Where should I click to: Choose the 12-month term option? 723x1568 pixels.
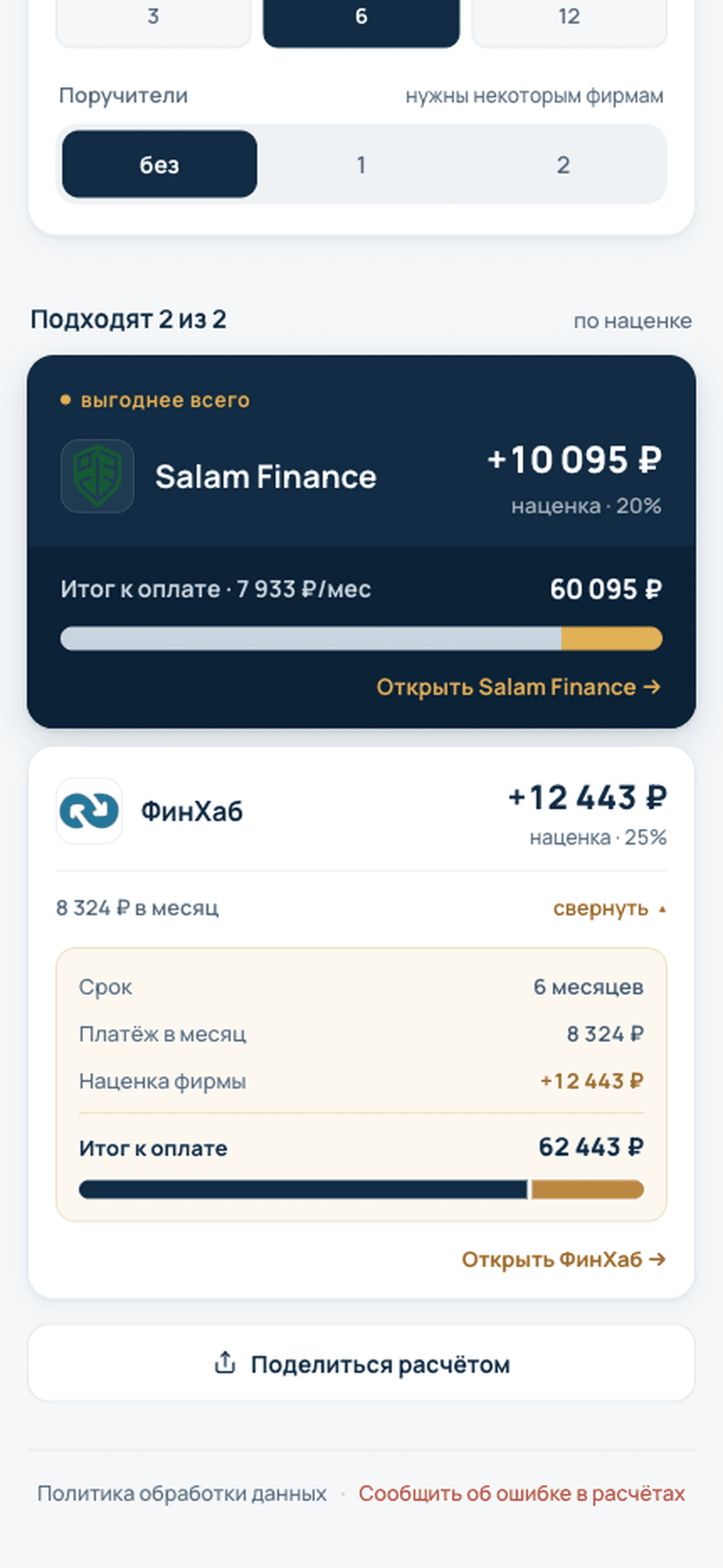(x=569, y=19)
